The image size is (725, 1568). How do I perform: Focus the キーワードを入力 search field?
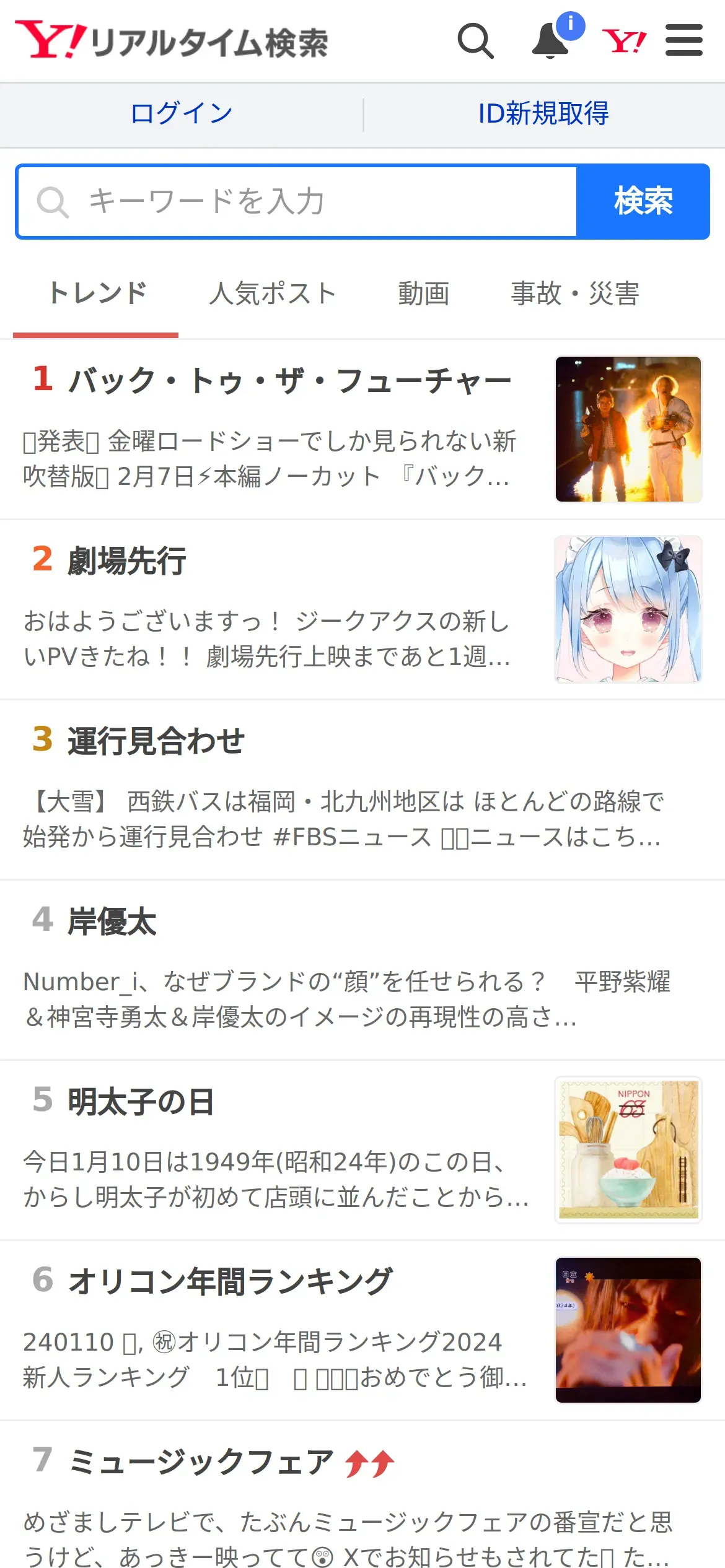click(297, 202)
